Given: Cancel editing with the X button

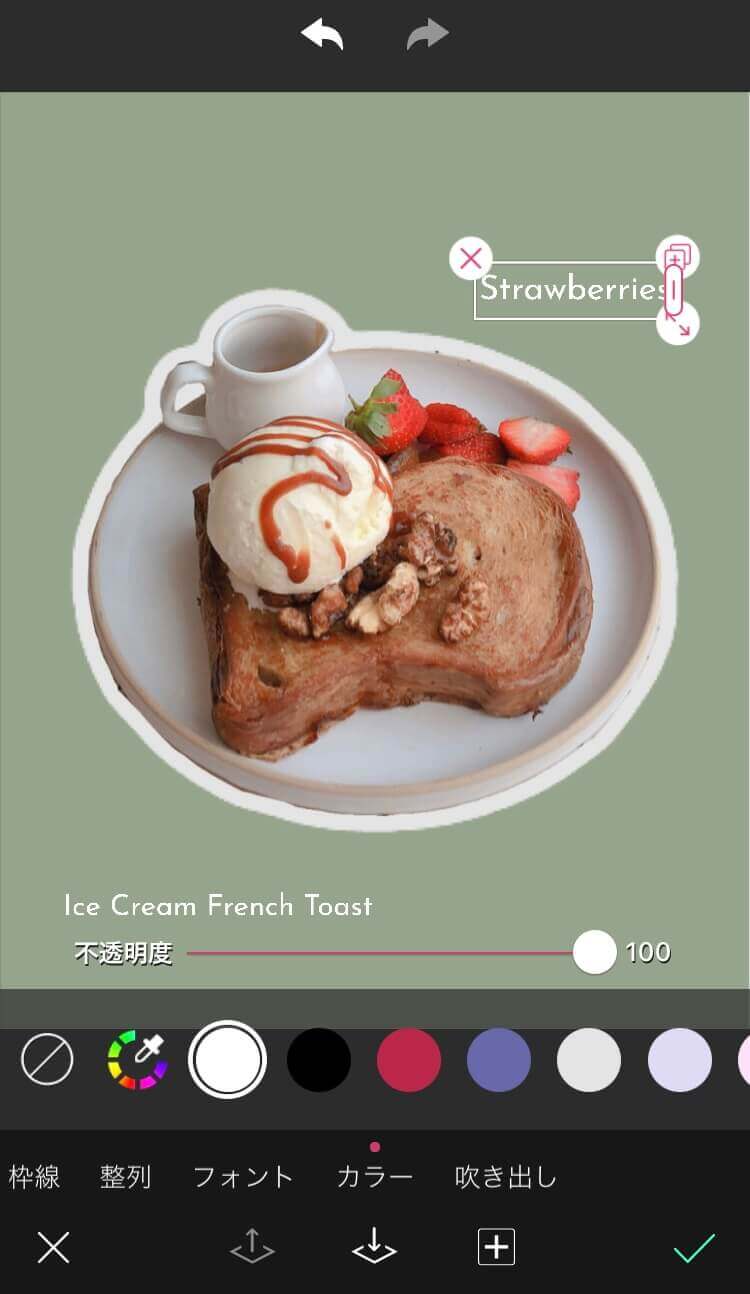Looking at the screenshot, I should coord(53,1247).
